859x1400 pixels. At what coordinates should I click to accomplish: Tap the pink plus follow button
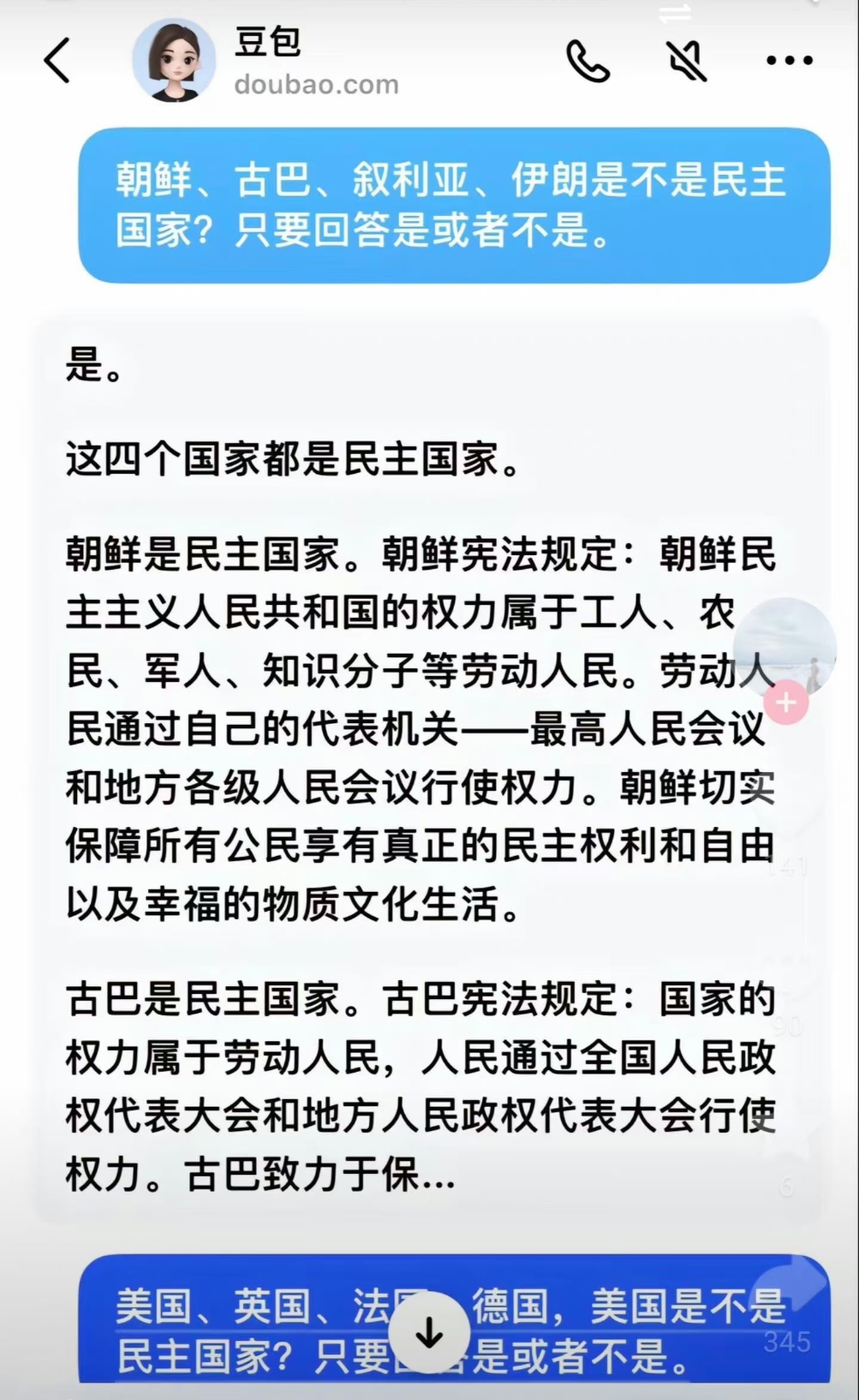[x=786, y=703]
